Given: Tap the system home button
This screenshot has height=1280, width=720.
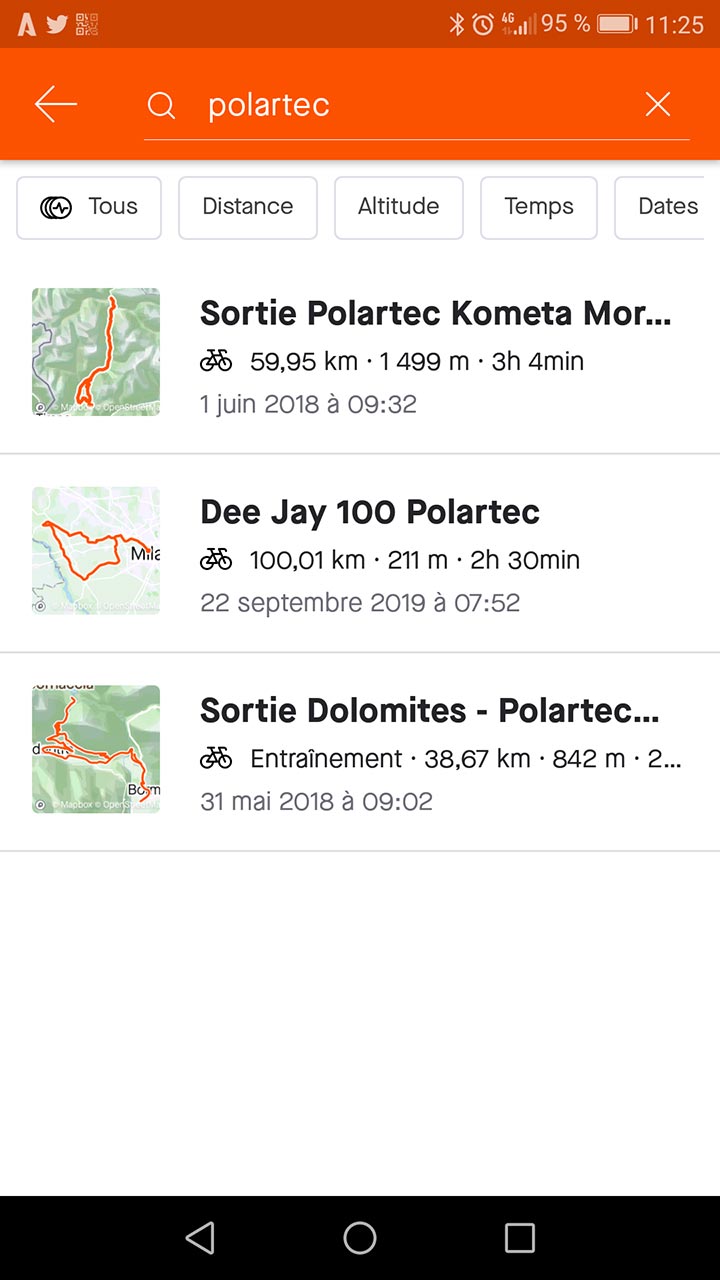Looking at the screenshot, I should click(360, 1238).
